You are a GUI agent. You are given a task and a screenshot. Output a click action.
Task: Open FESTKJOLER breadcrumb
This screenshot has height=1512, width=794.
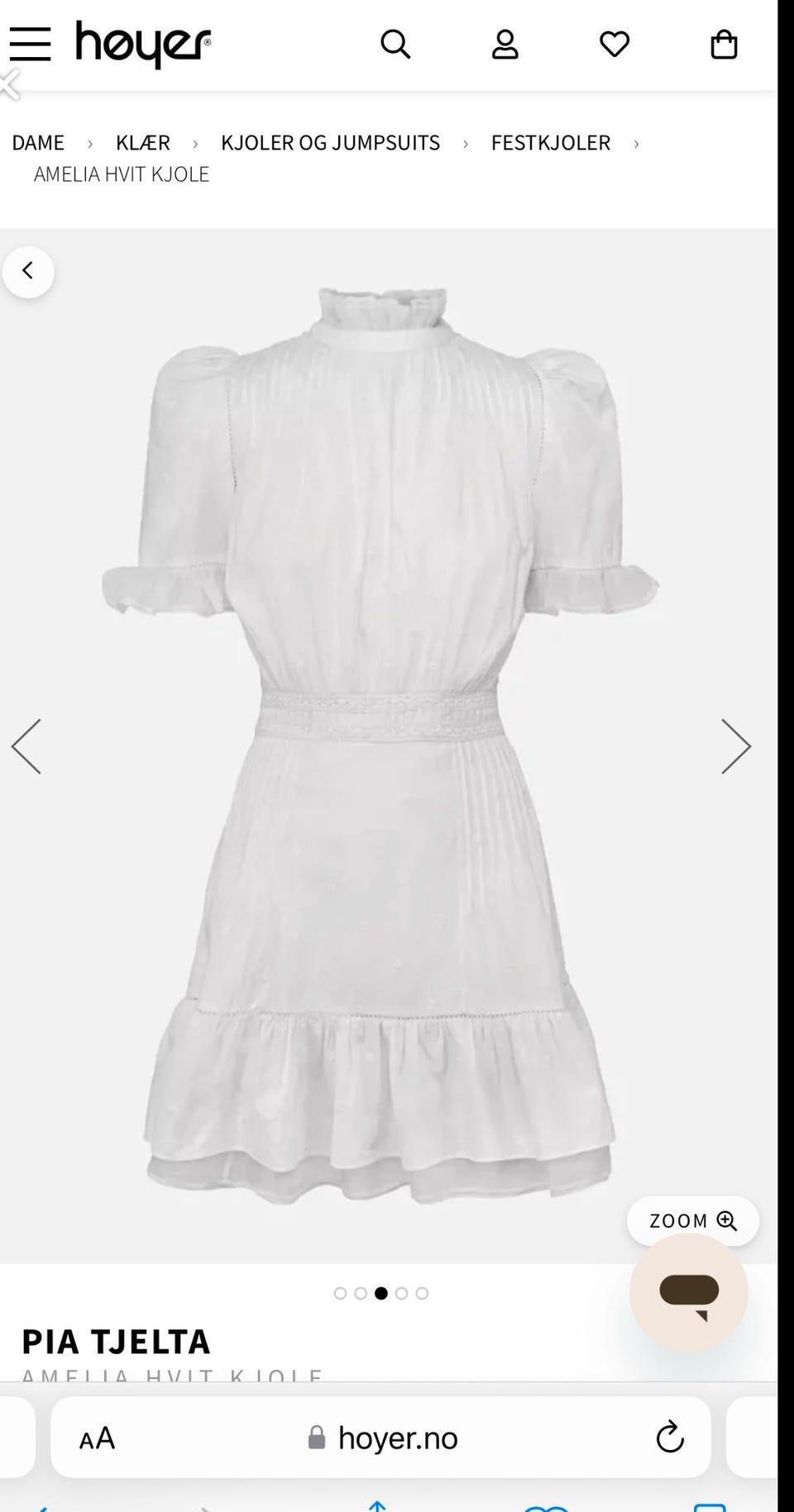(x=550, y=143)
